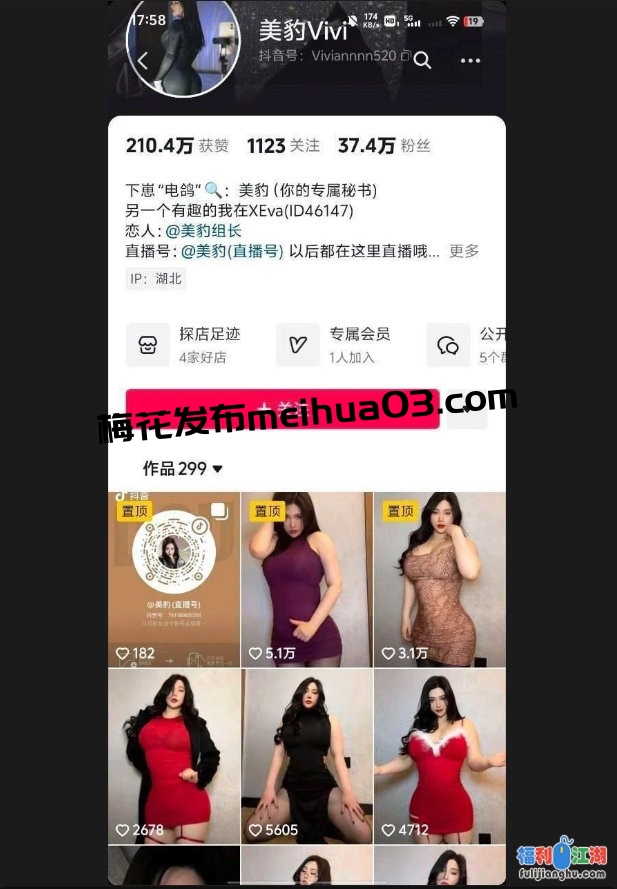617x889 pixels.
Task: Open the three-dot overflow menu
Action: tap(470, 61)
